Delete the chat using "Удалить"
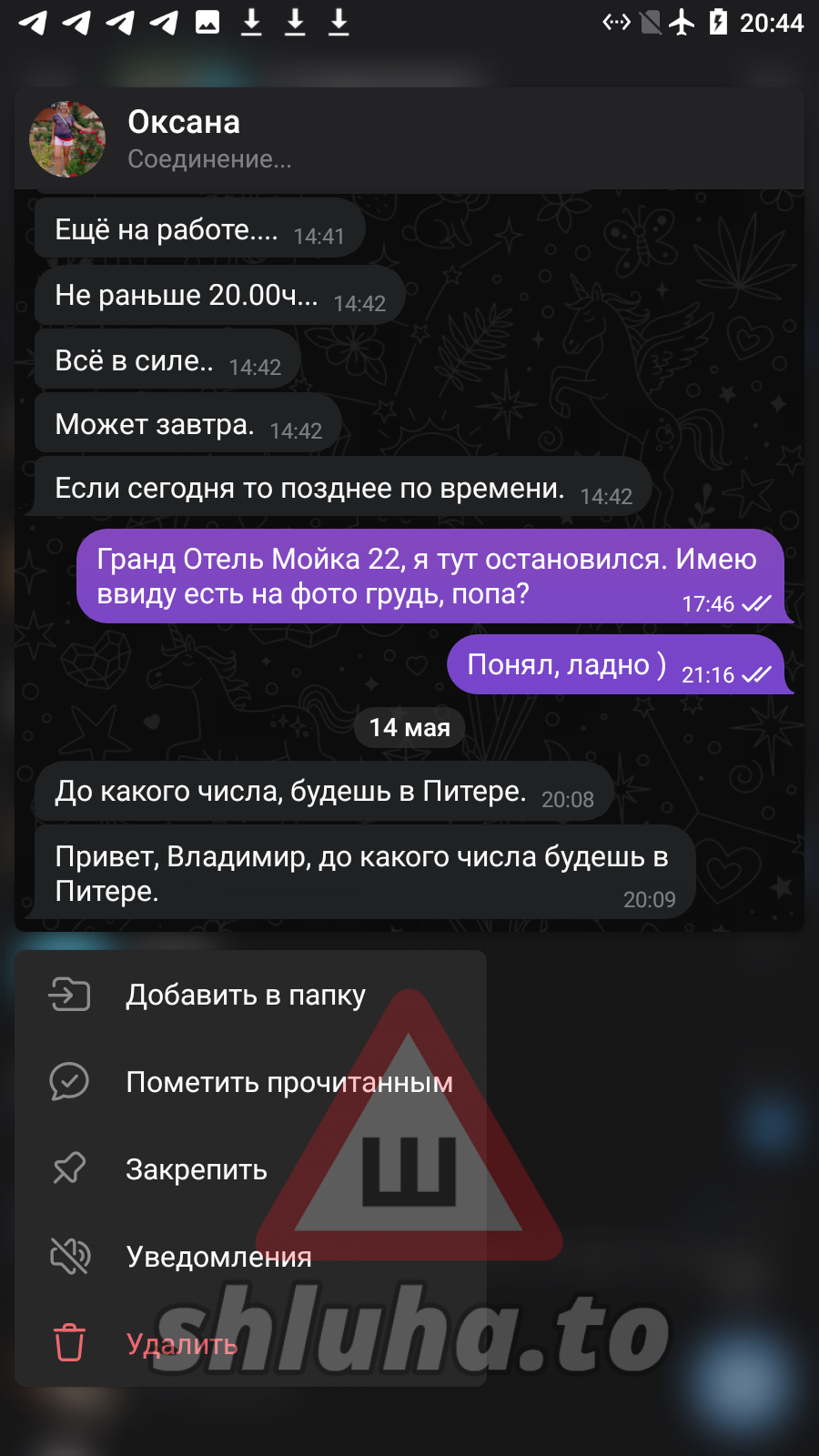This screenshot has height=1456, width=819. 250,1344
